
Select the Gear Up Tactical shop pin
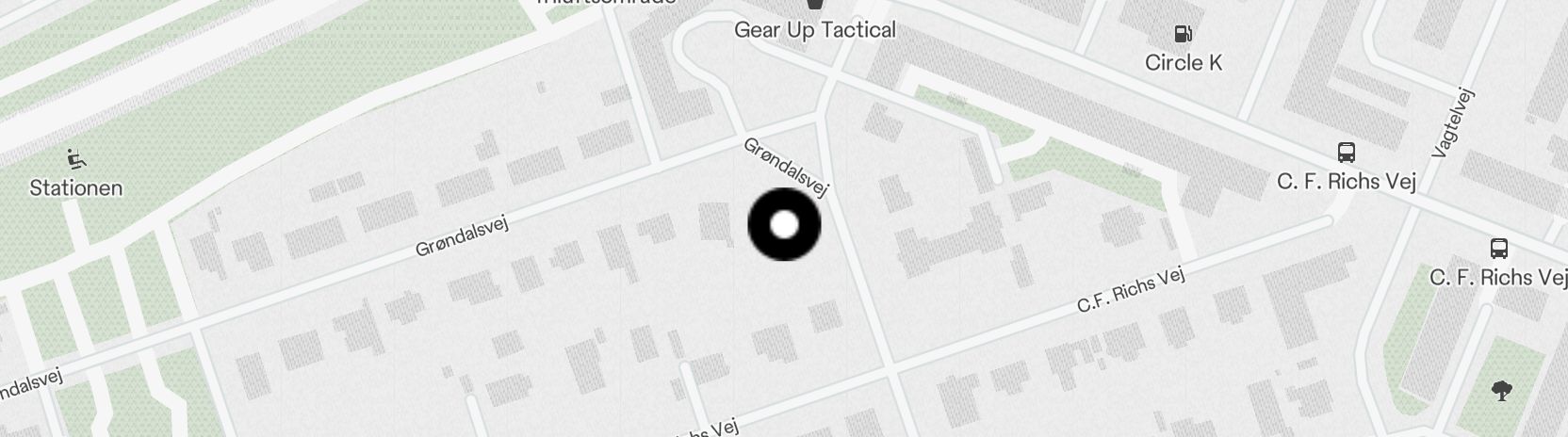pos(814,6)
